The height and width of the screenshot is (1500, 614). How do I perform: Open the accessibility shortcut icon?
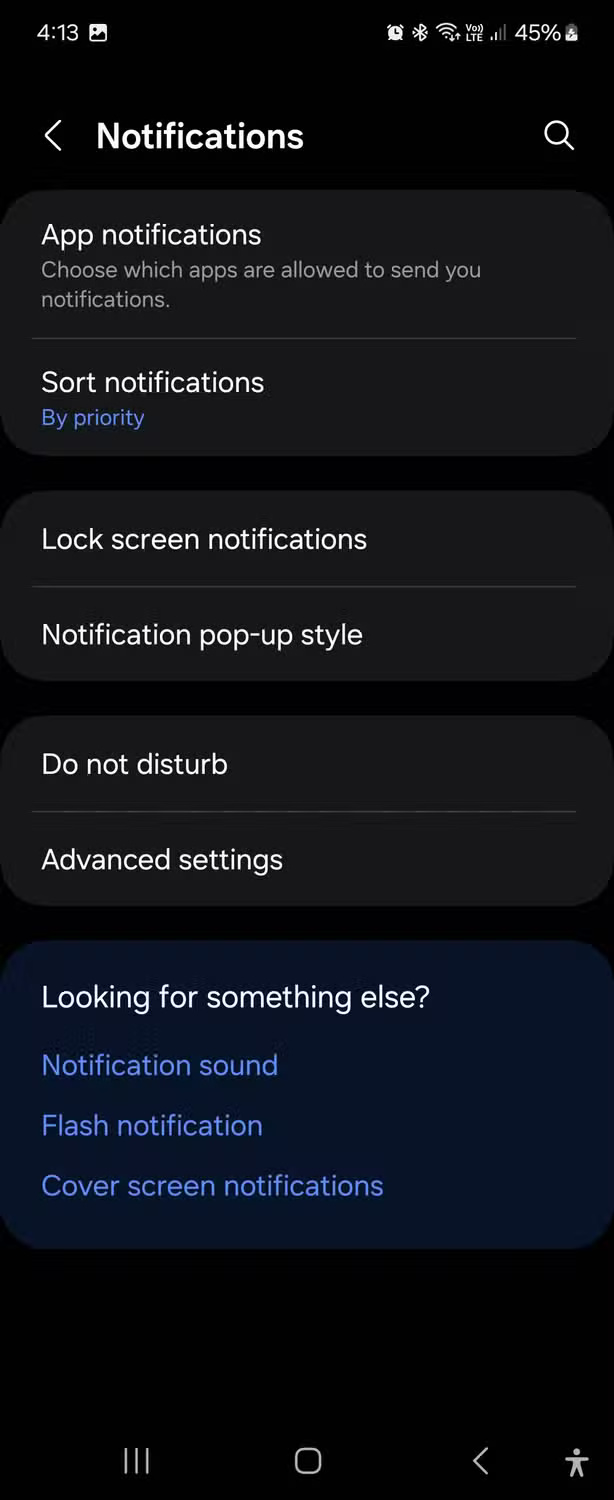pyautogui.click(x=577, y=1461)
